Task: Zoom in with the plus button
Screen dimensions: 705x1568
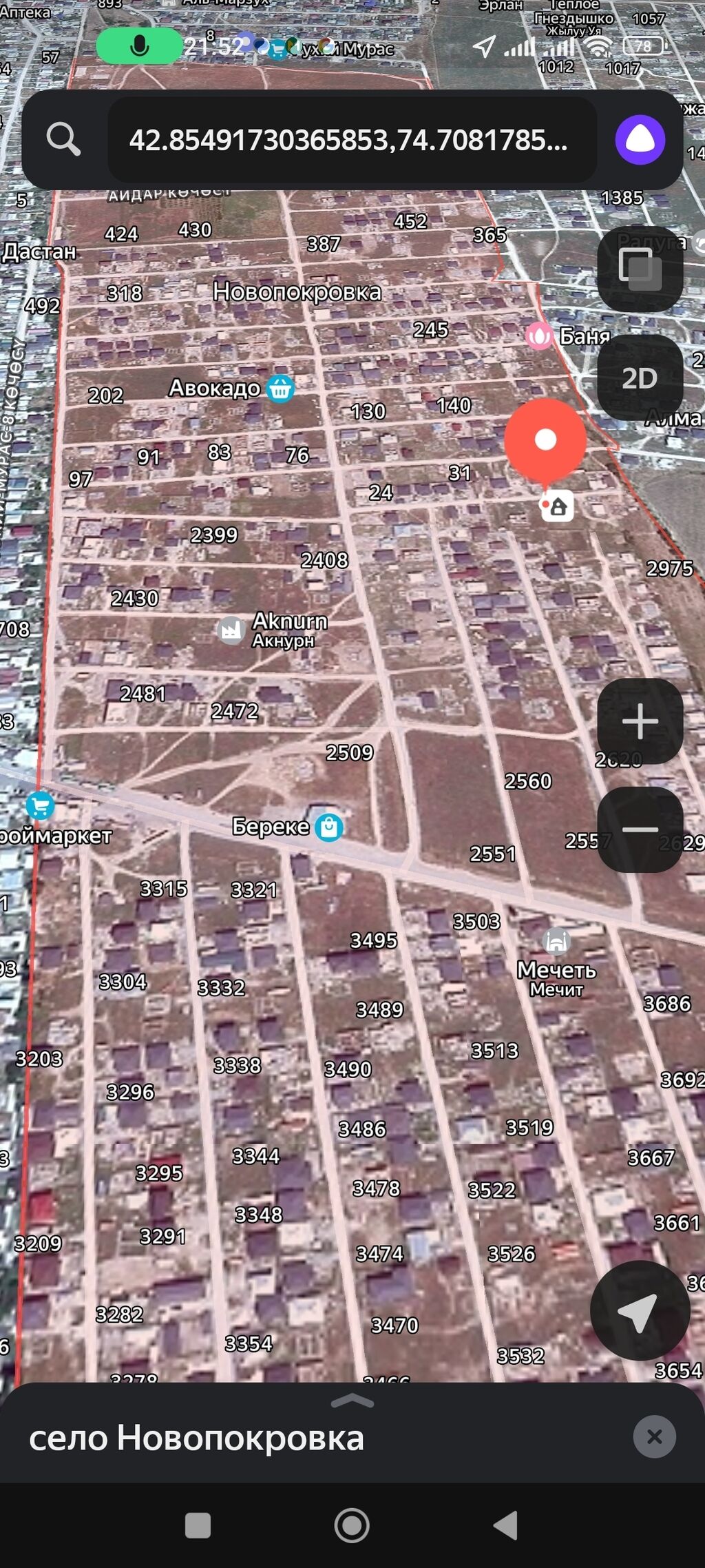Action: 640,721
